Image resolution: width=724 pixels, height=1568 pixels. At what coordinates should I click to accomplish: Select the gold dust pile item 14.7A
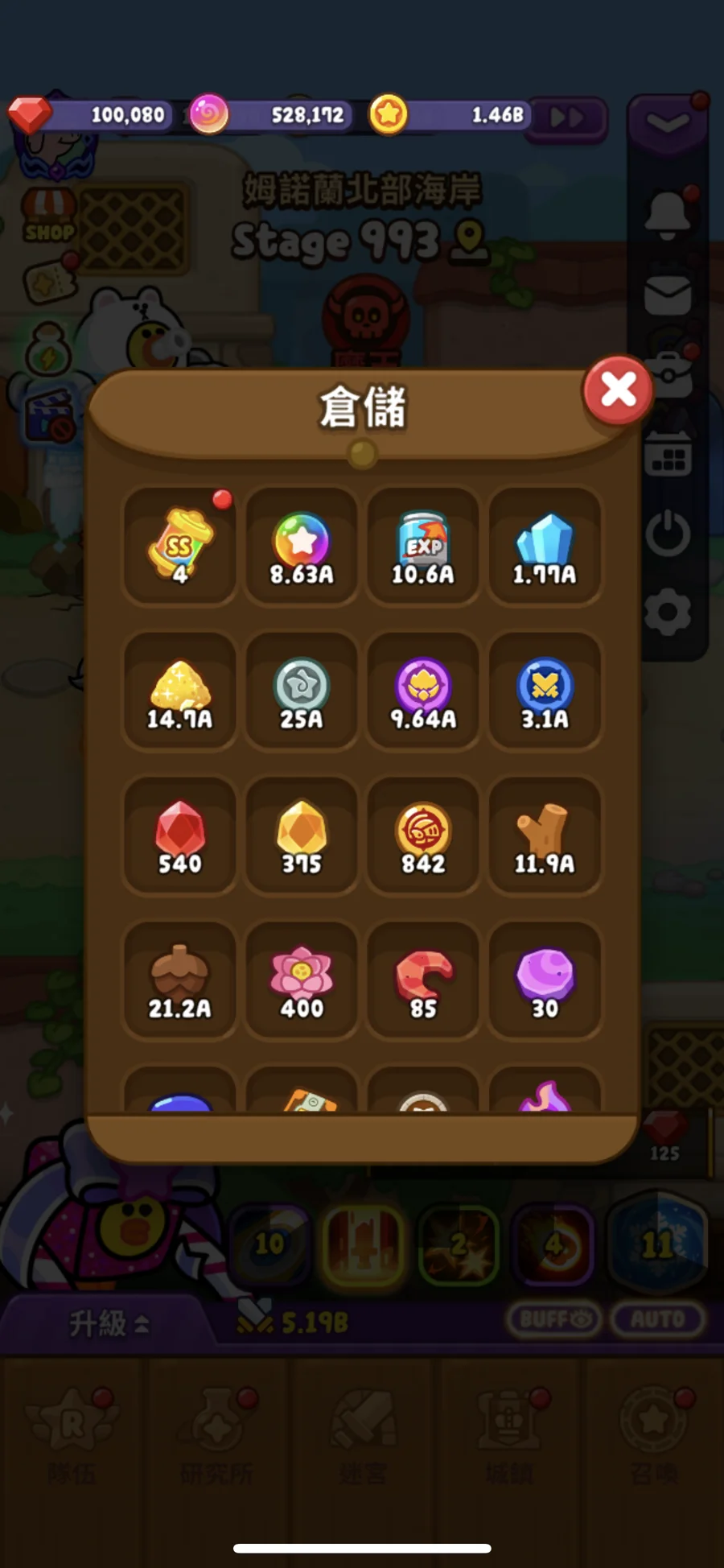pyautogui.click(x=180, y=691)
